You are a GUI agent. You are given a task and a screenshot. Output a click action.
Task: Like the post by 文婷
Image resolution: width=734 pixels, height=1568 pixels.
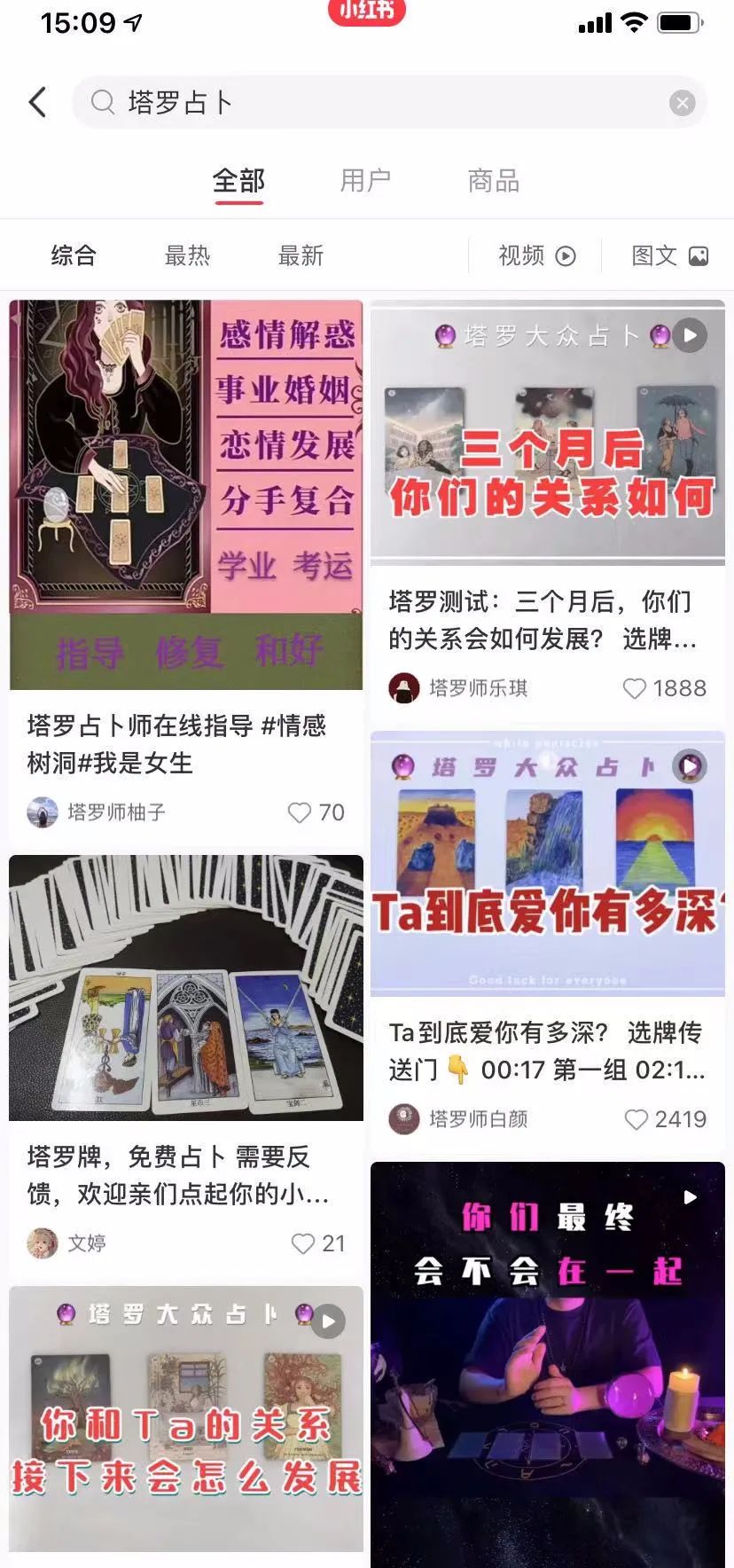click(x=303, y=1243)
